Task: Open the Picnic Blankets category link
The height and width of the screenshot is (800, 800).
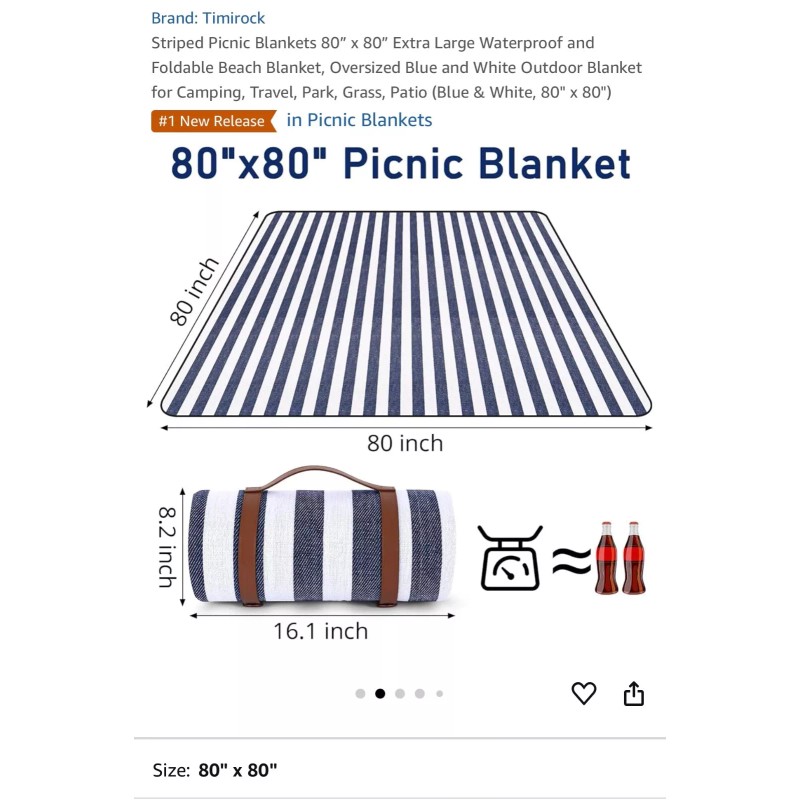Action: tap(359, 120)
